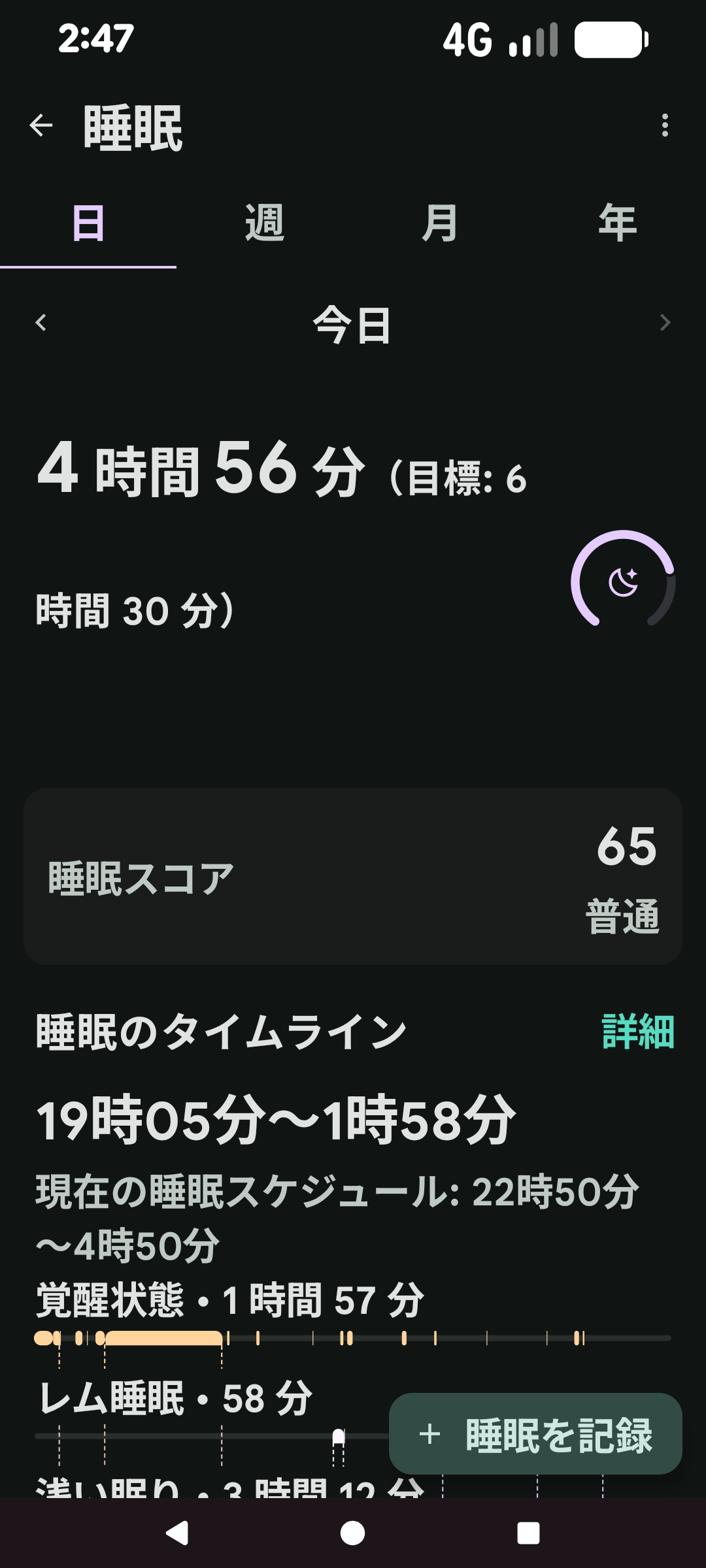Screen dimensions: 706x1568
Task: Open the 睡眠スコア card
Action: [353, 877]
